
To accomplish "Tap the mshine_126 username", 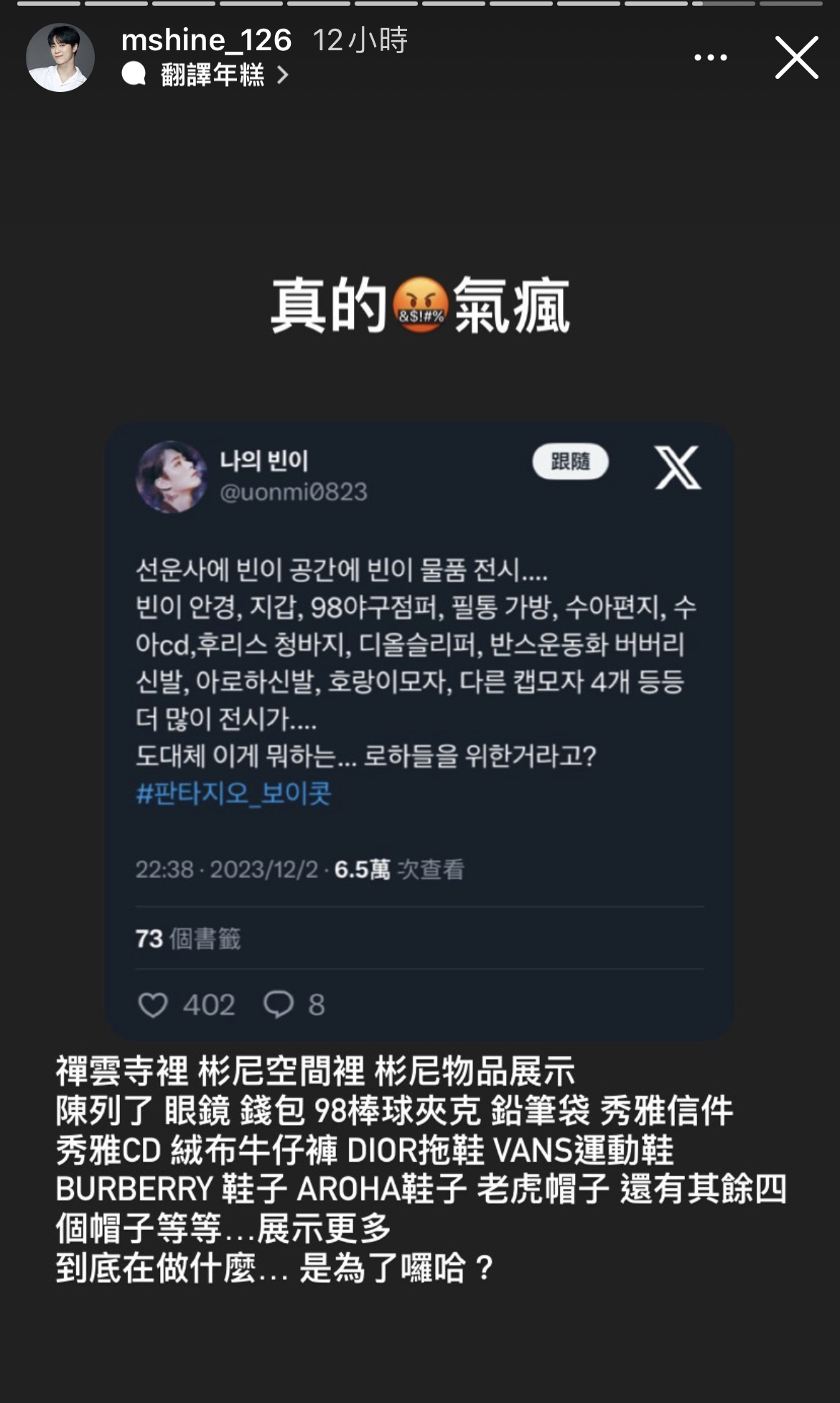I will tap(207, 40).
